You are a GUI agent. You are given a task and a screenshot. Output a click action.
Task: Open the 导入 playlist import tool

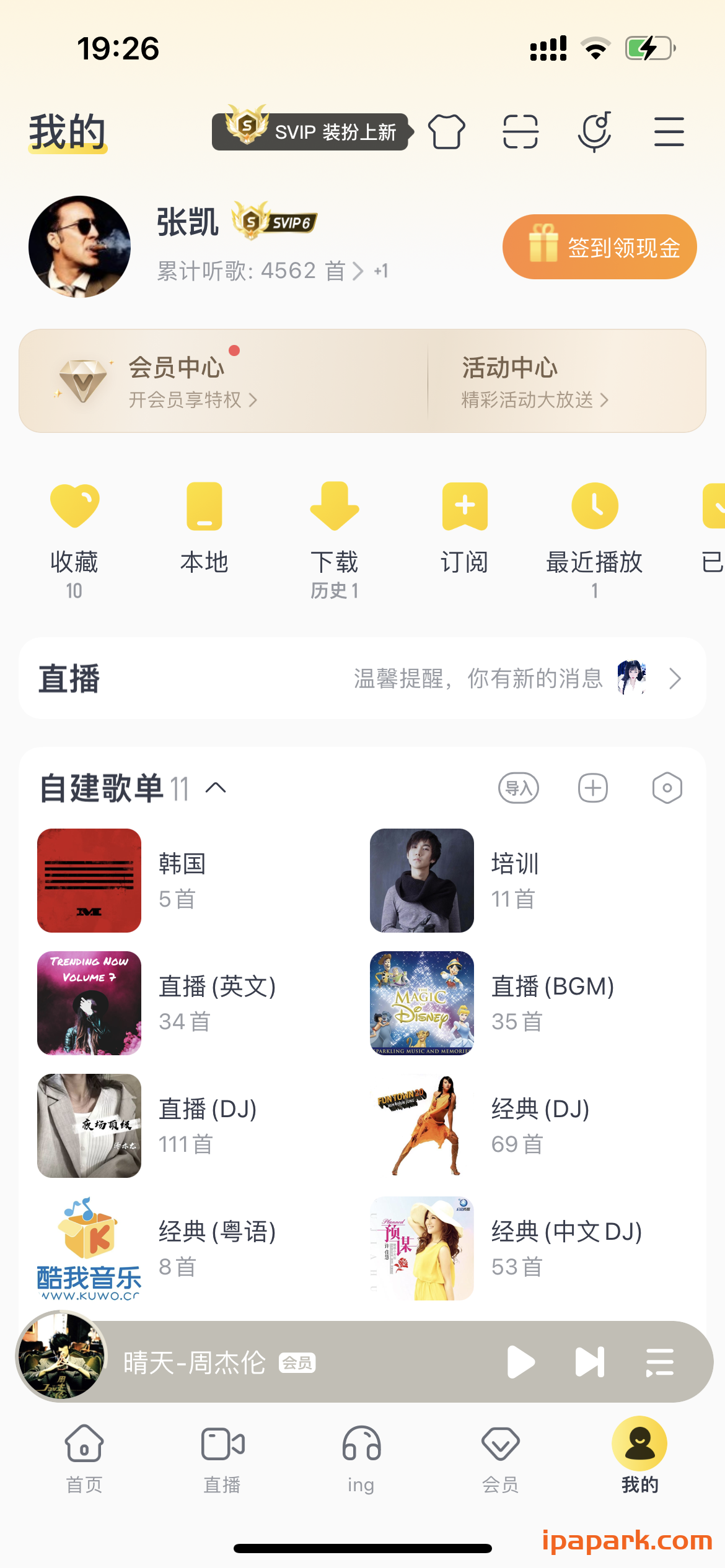click(520, 788)
